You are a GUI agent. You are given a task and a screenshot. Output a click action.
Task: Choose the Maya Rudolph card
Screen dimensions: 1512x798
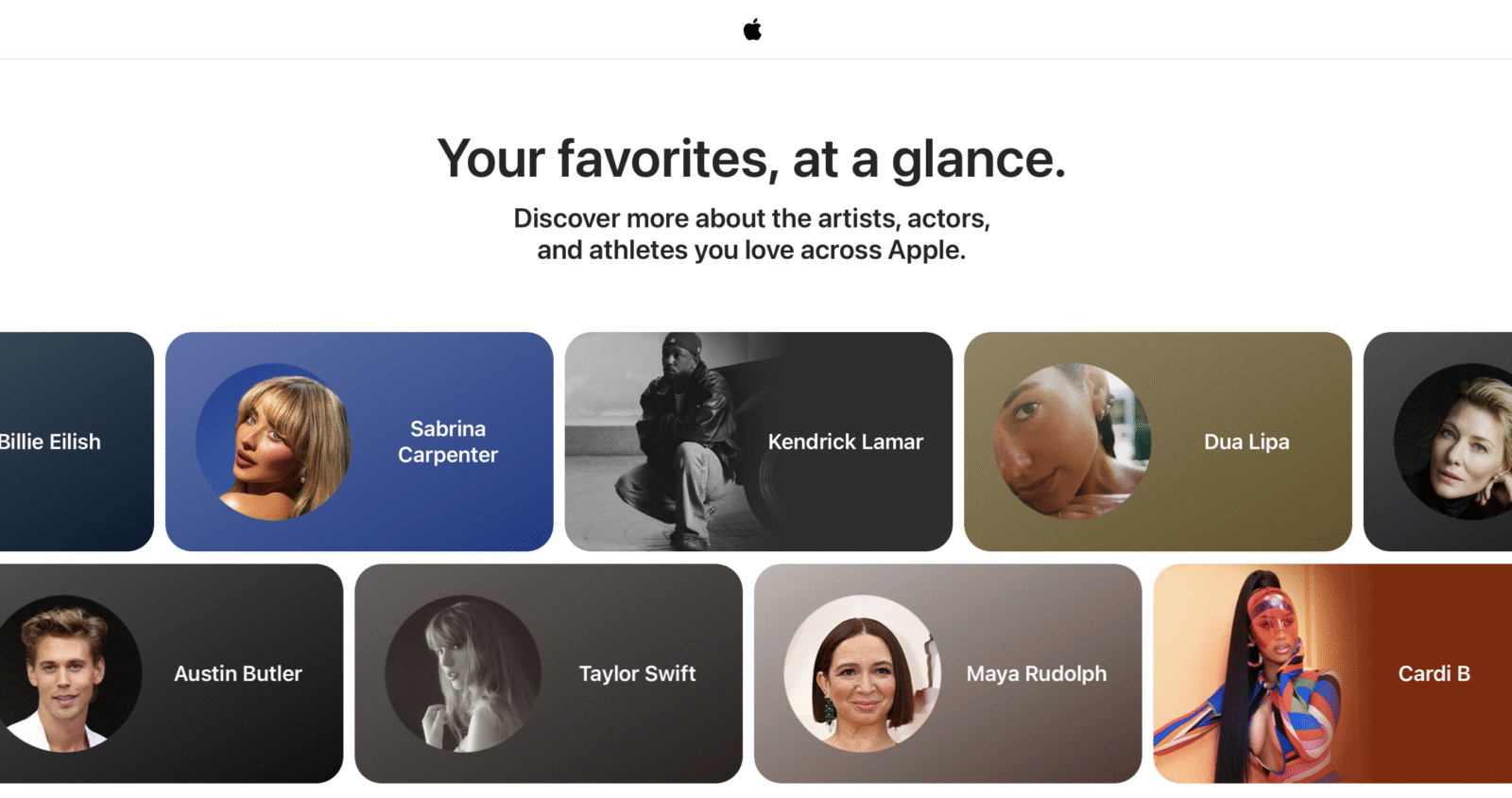947,673
